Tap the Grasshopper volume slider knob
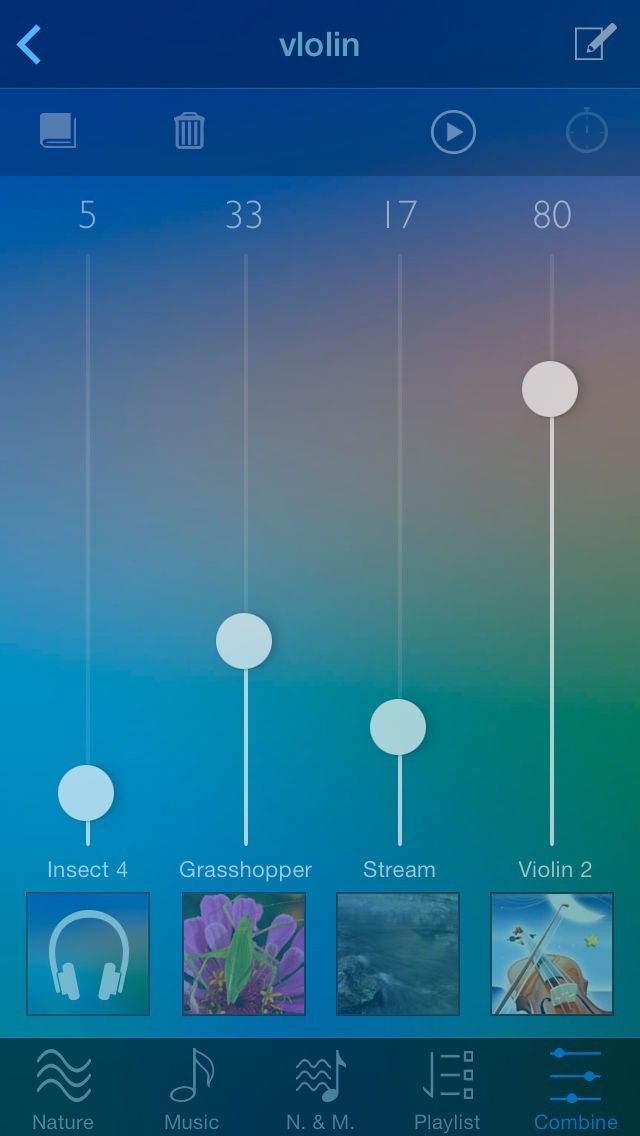This screenshot has width=640, height=1136. 244,640
